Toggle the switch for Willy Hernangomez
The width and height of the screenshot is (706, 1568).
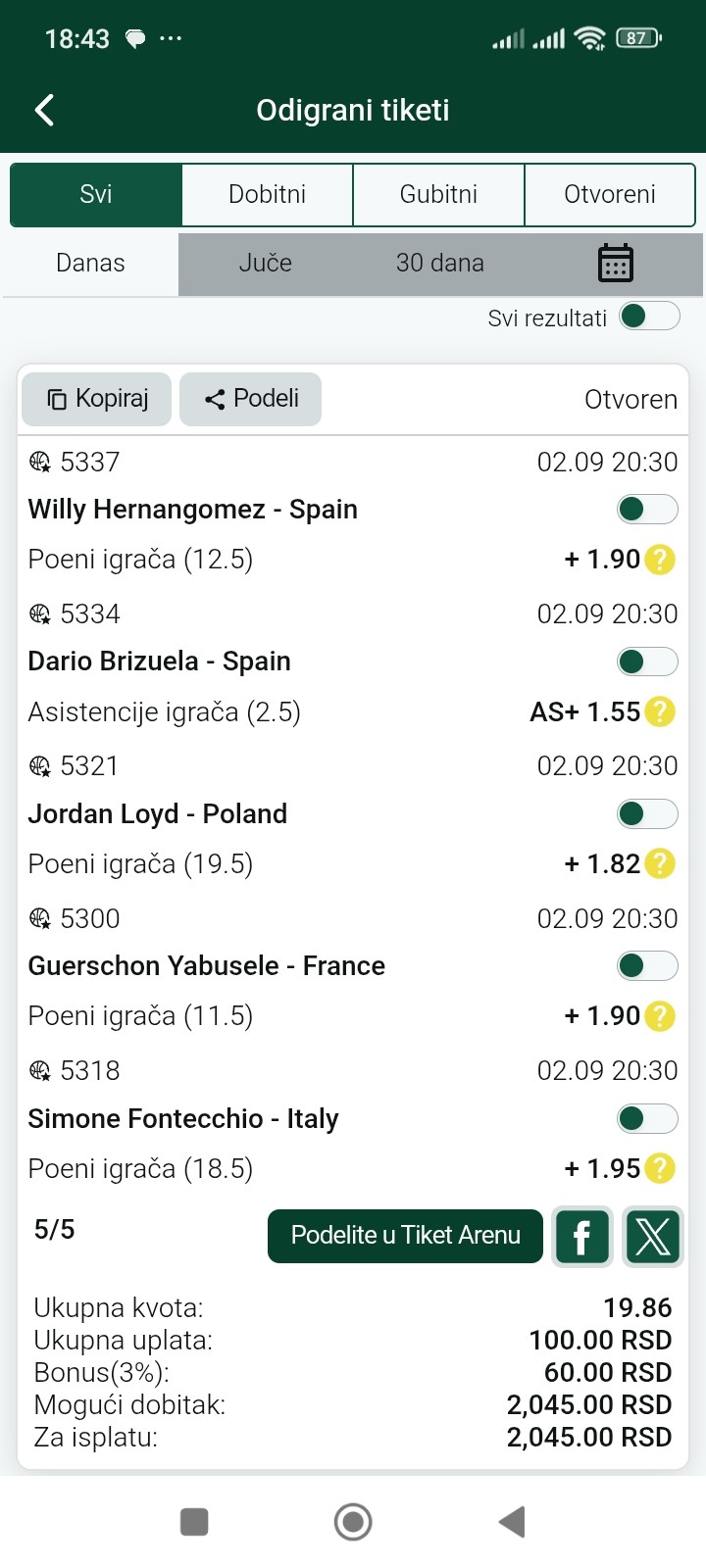647,509
